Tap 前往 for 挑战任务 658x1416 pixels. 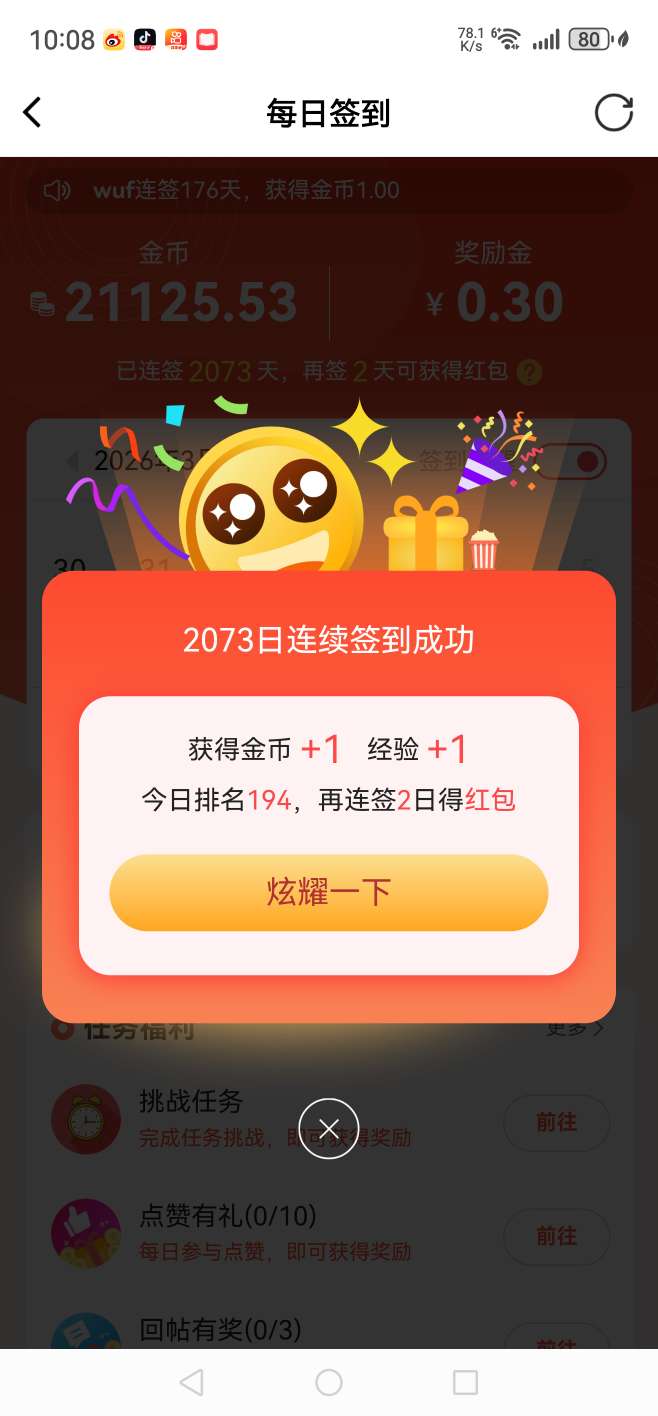click(556, 1122)
